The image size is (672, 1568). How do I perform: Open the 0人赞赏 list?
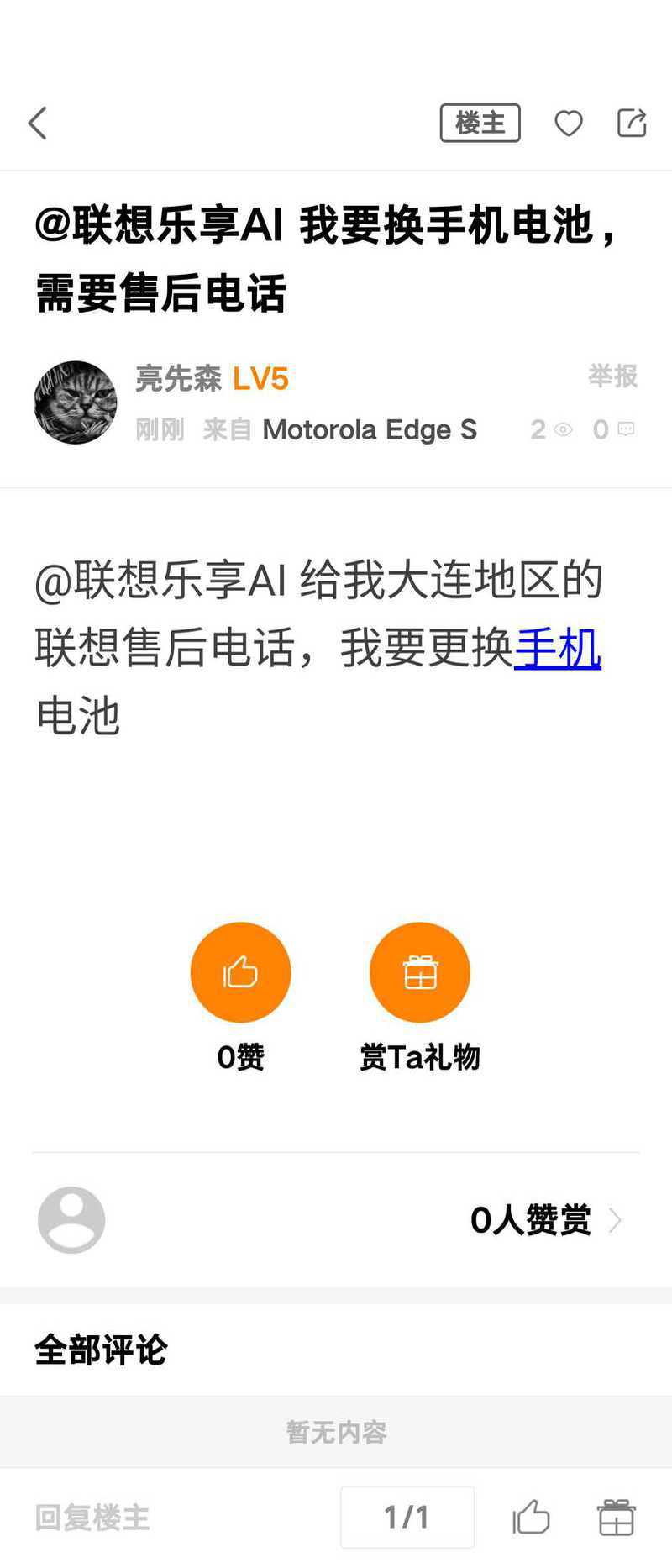544,1220
